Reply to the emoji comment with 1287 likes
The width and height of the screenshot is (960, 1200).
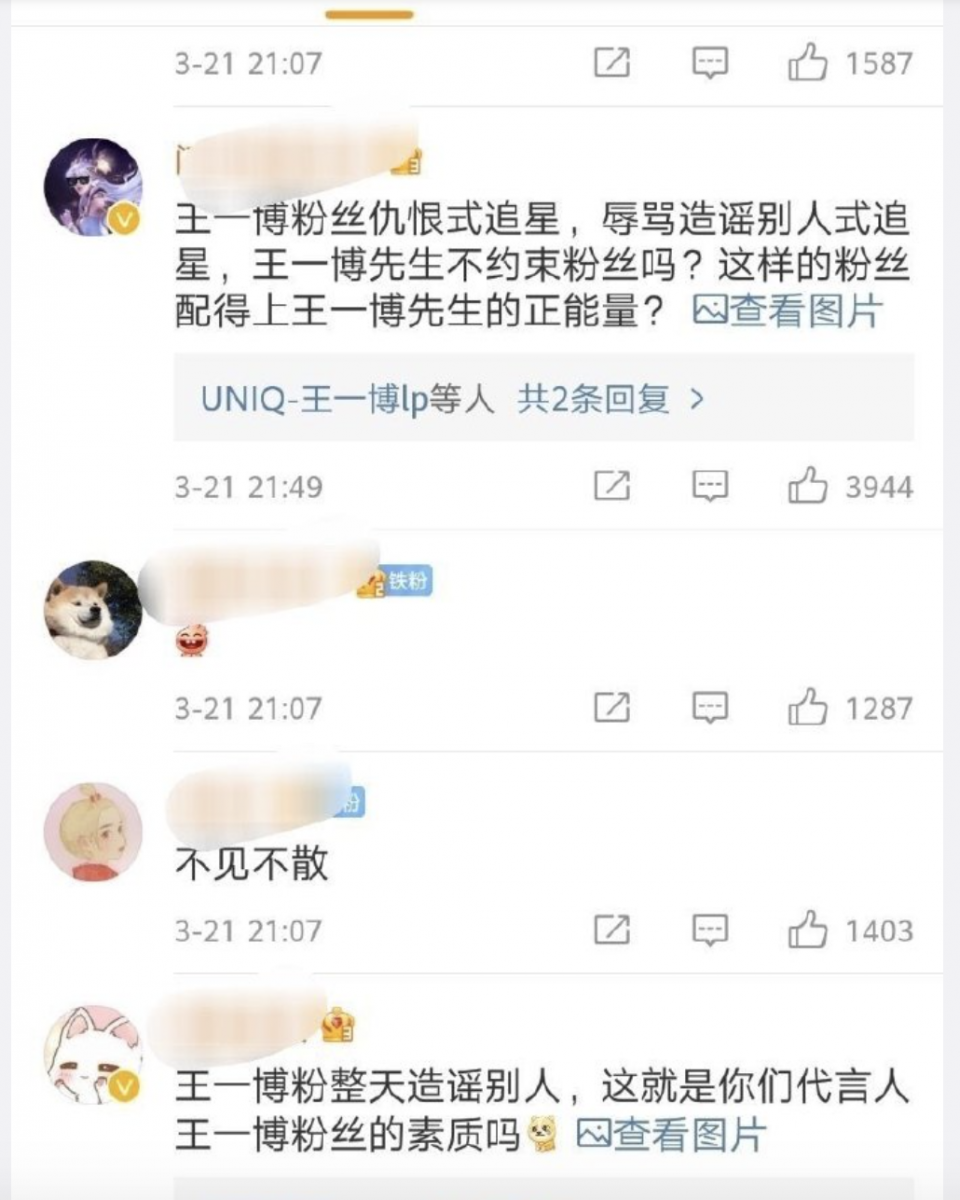point(710,708)
